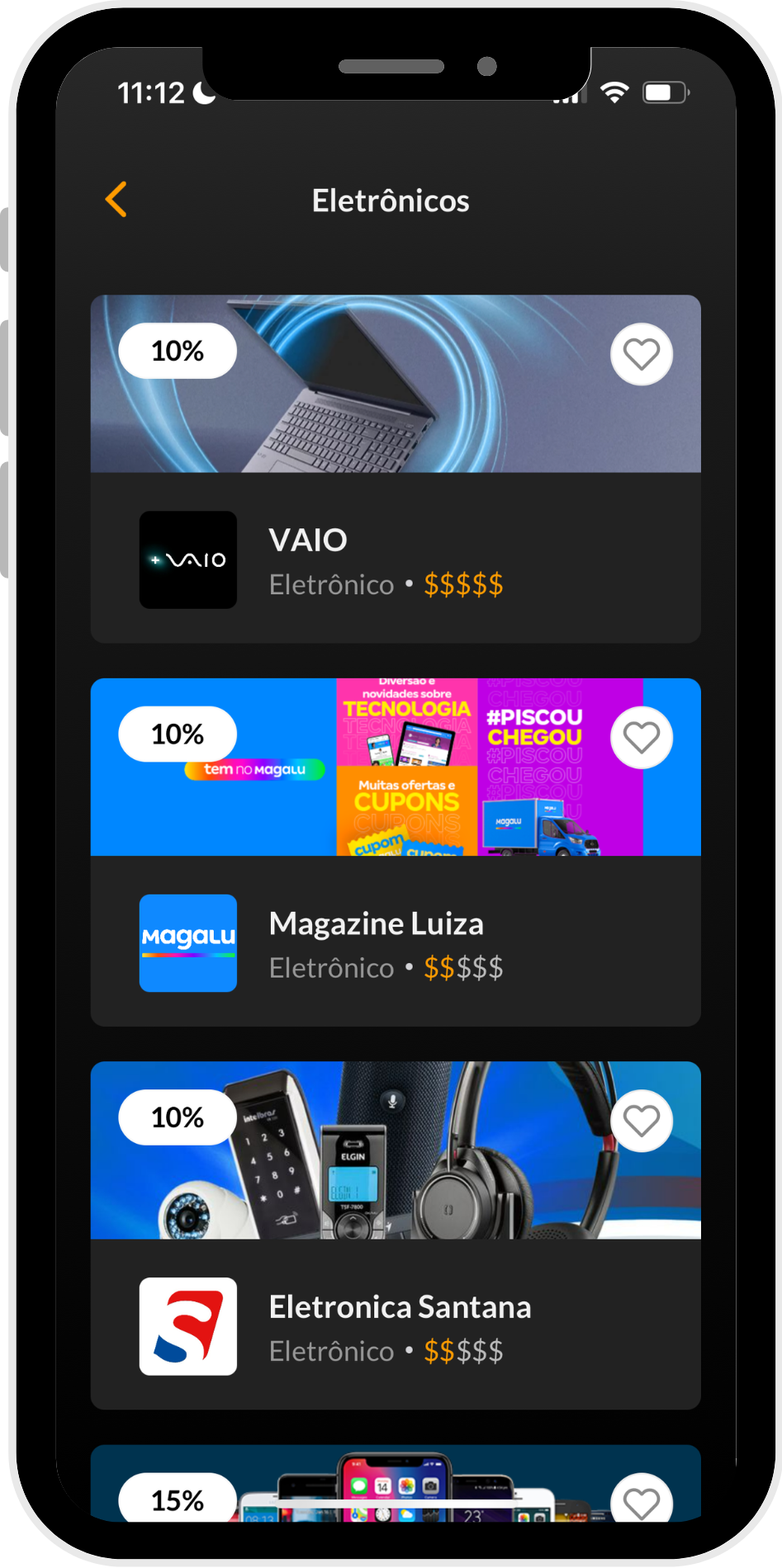Image resolution: width=782 pixels, height=1568 pixels.
Task: Open the Magazine Luiza store card
Action: [x=396, y=852]
